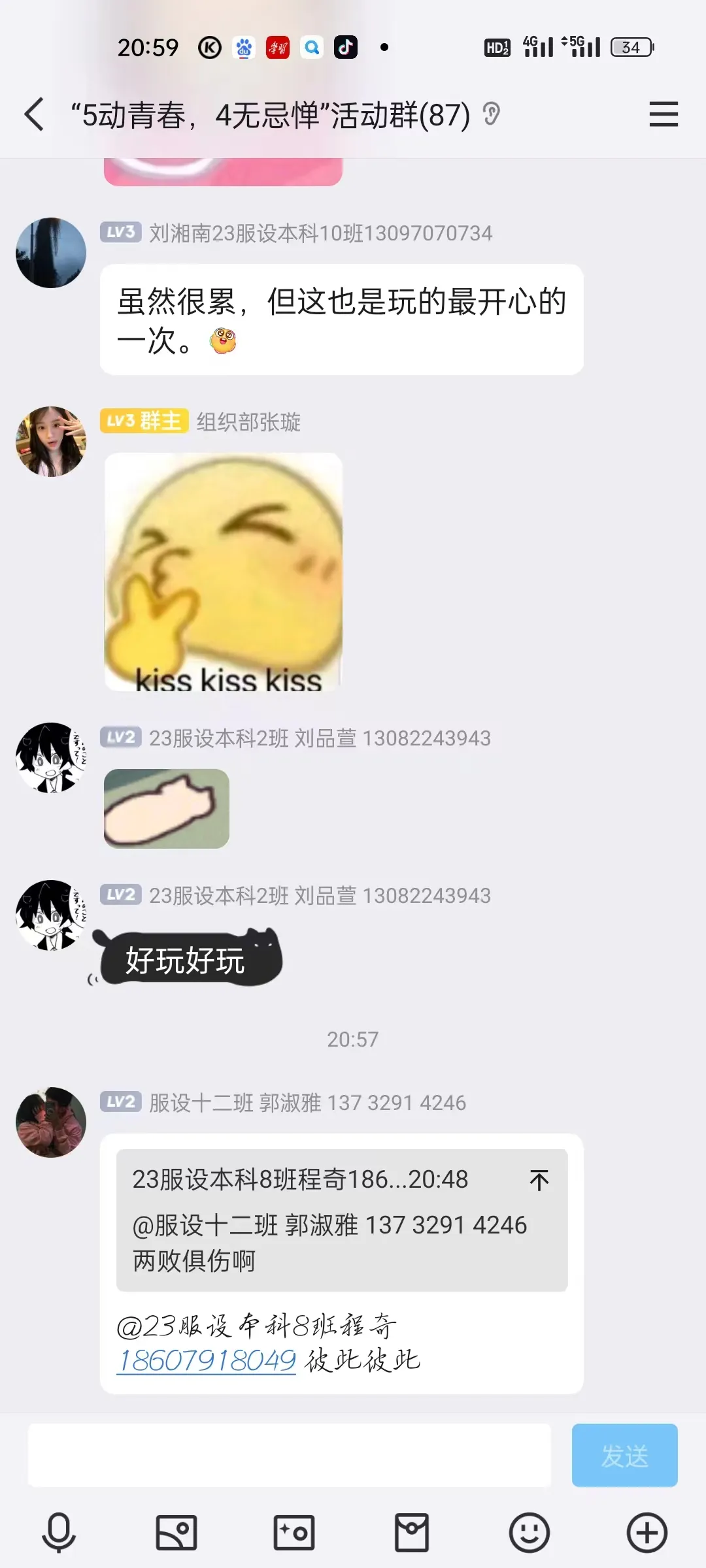Tap the phone number link 18607918049
The image size is (706, 1568).
click(207, 1361)
